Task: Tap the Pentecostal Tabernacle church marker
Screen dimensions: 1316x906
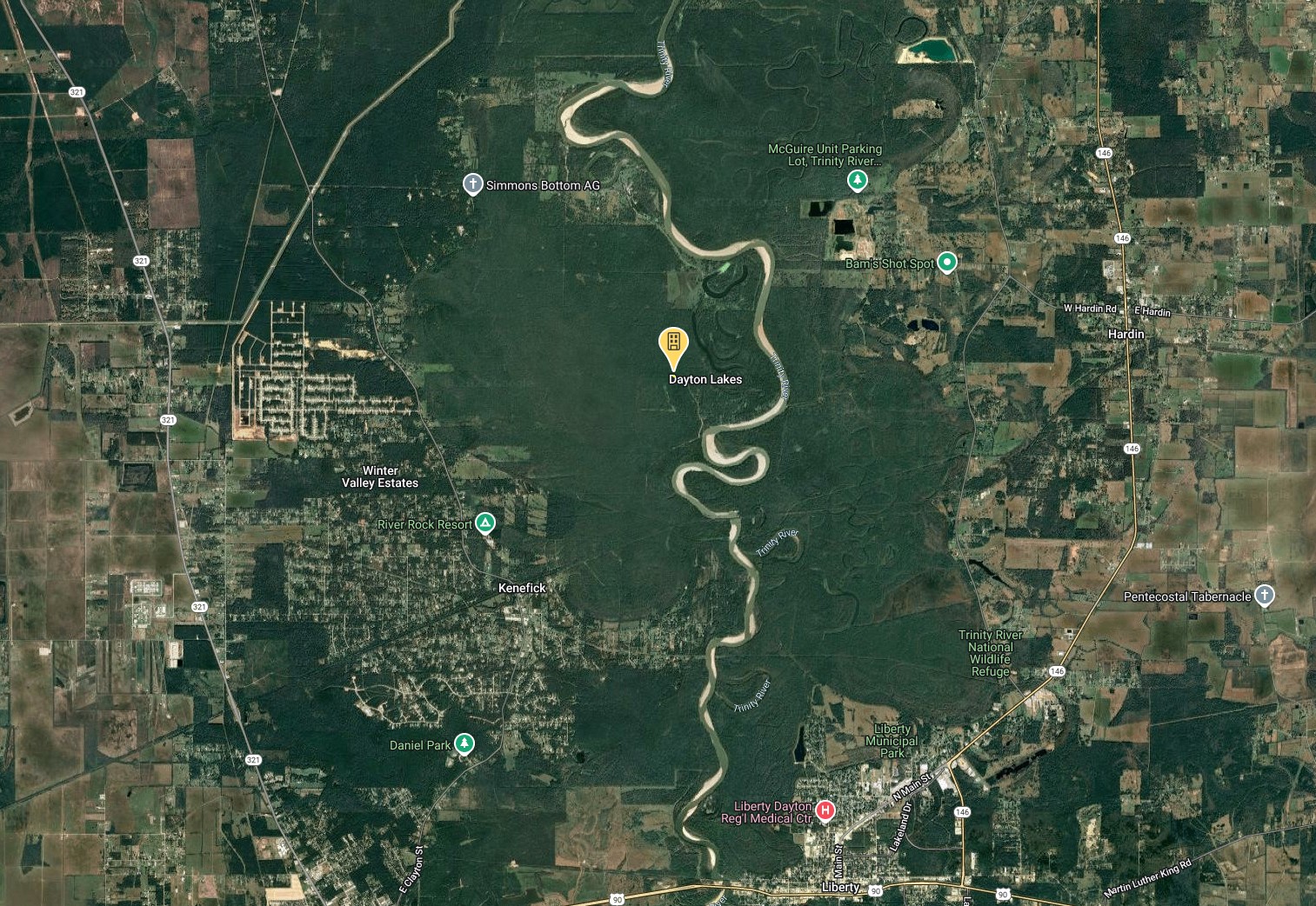Action: pos(1266,595)
